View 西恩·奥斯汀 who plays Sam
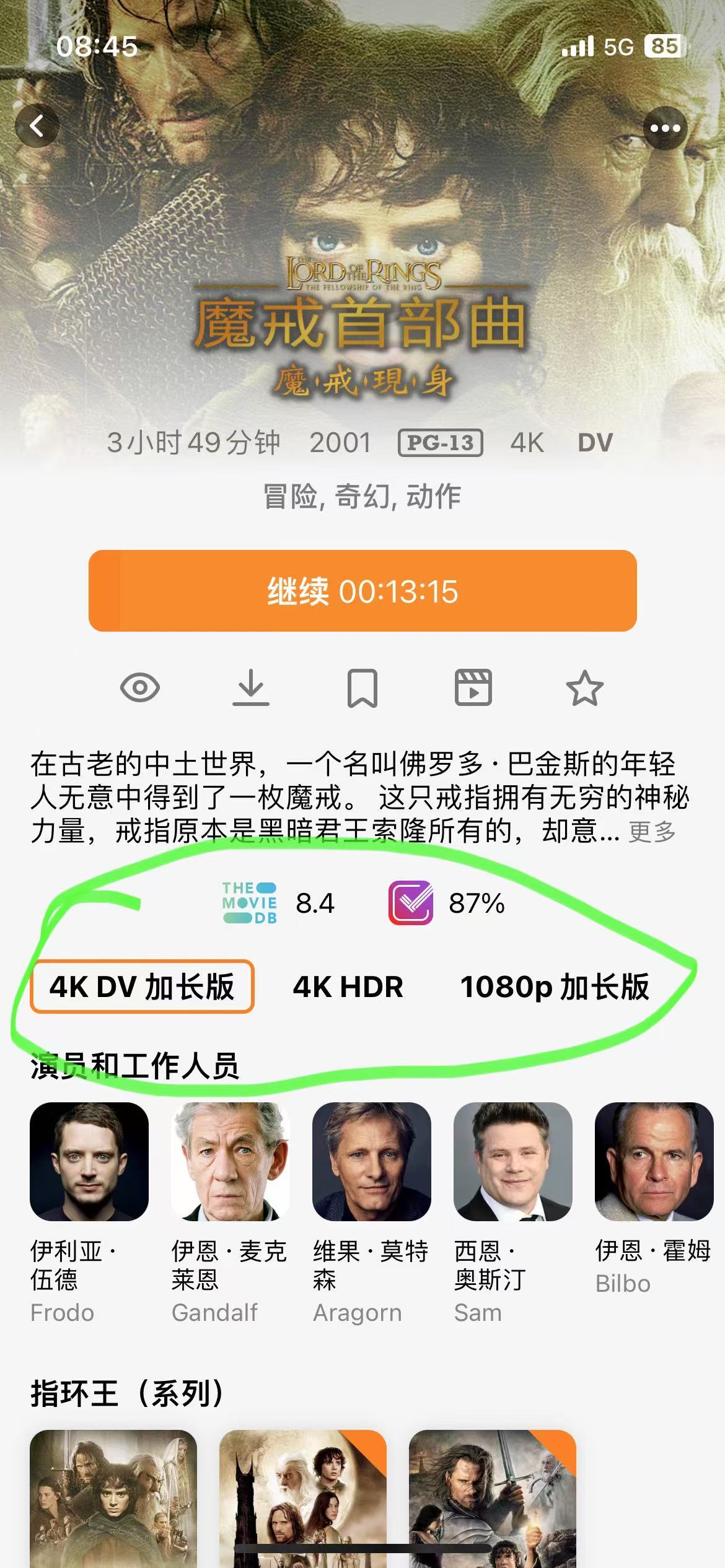 [513, 1162]
